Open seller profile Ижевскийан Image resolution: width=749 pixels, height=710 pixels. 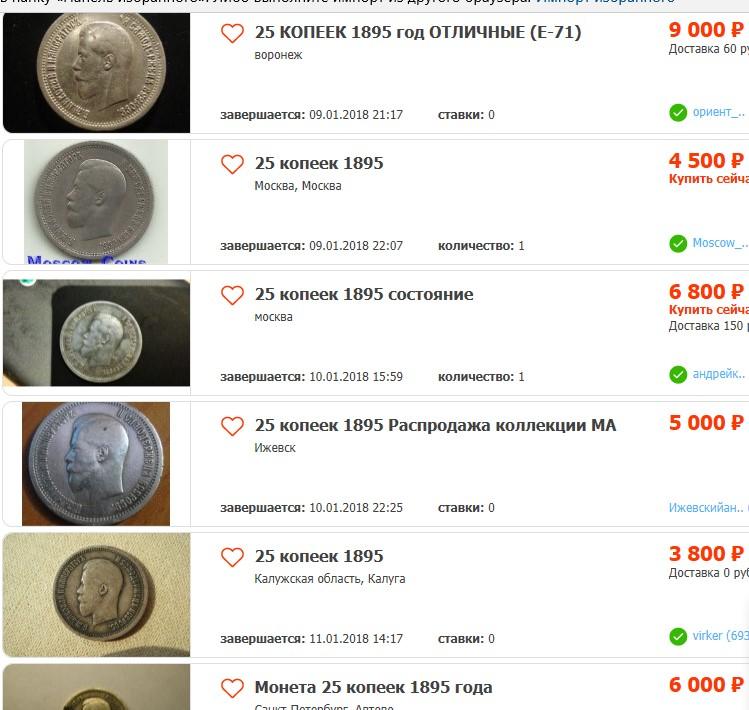(x=707, y=507)
